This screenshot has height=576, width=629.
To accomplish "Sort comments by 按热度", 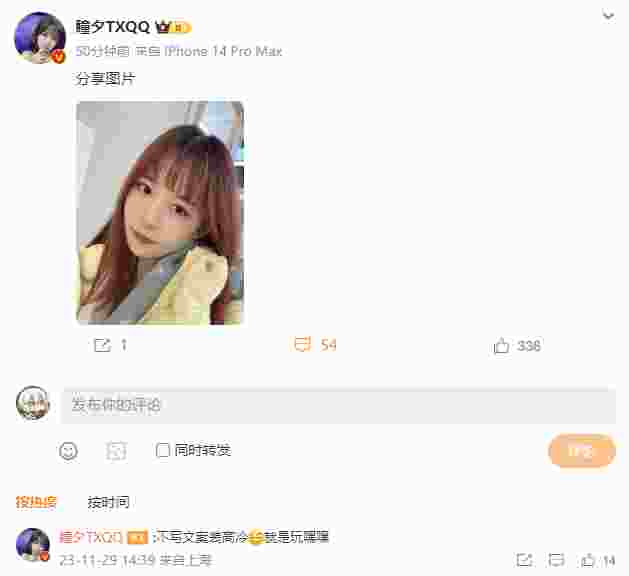I will (36, 502).
